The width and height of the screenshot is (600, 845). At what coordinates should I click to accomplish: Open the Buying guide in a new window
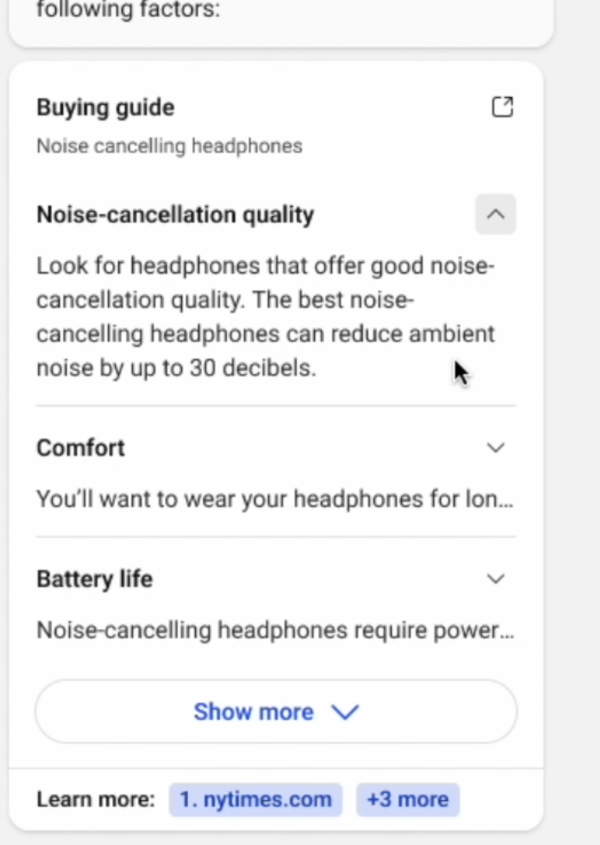(x=502, y=107)
